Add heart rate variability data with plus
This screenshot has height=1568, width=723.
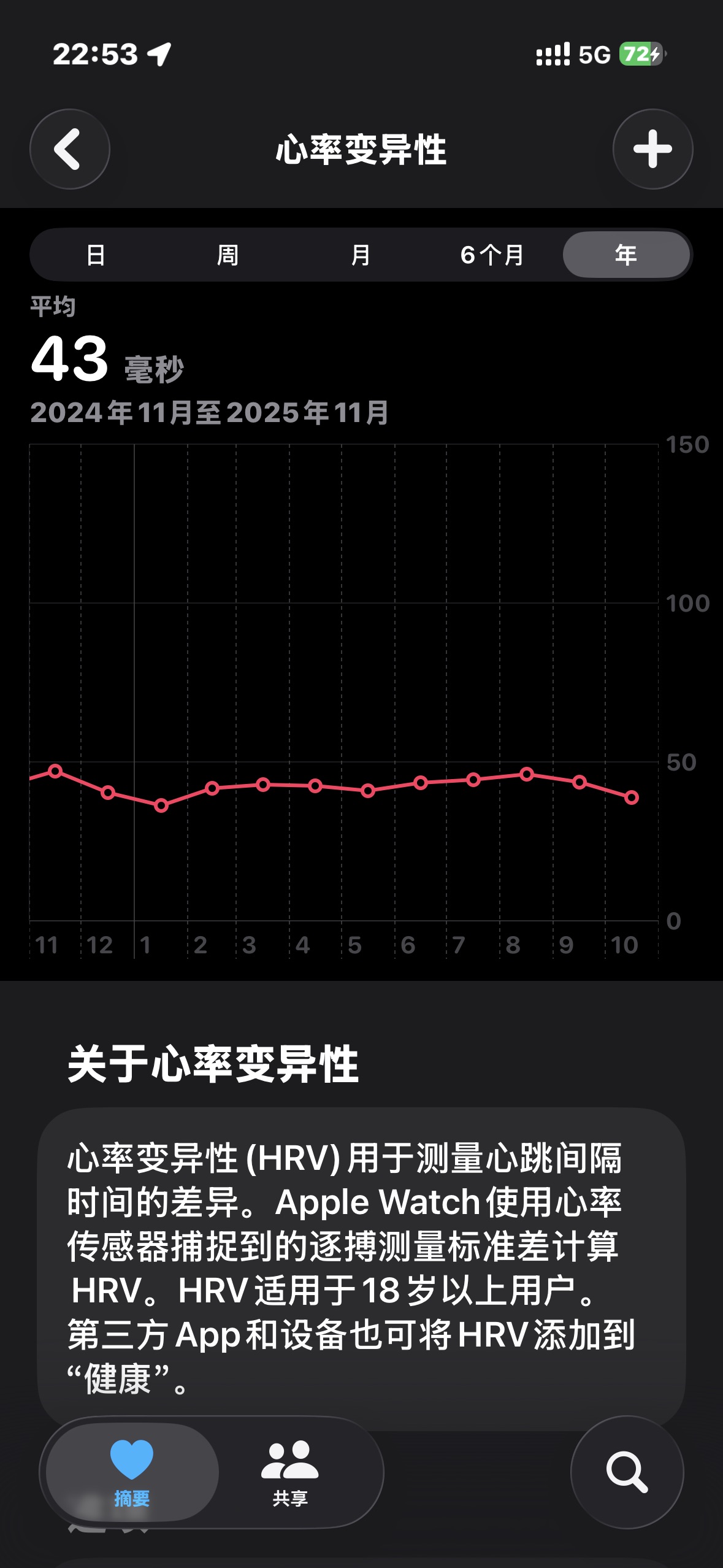(x=652, y=149)
